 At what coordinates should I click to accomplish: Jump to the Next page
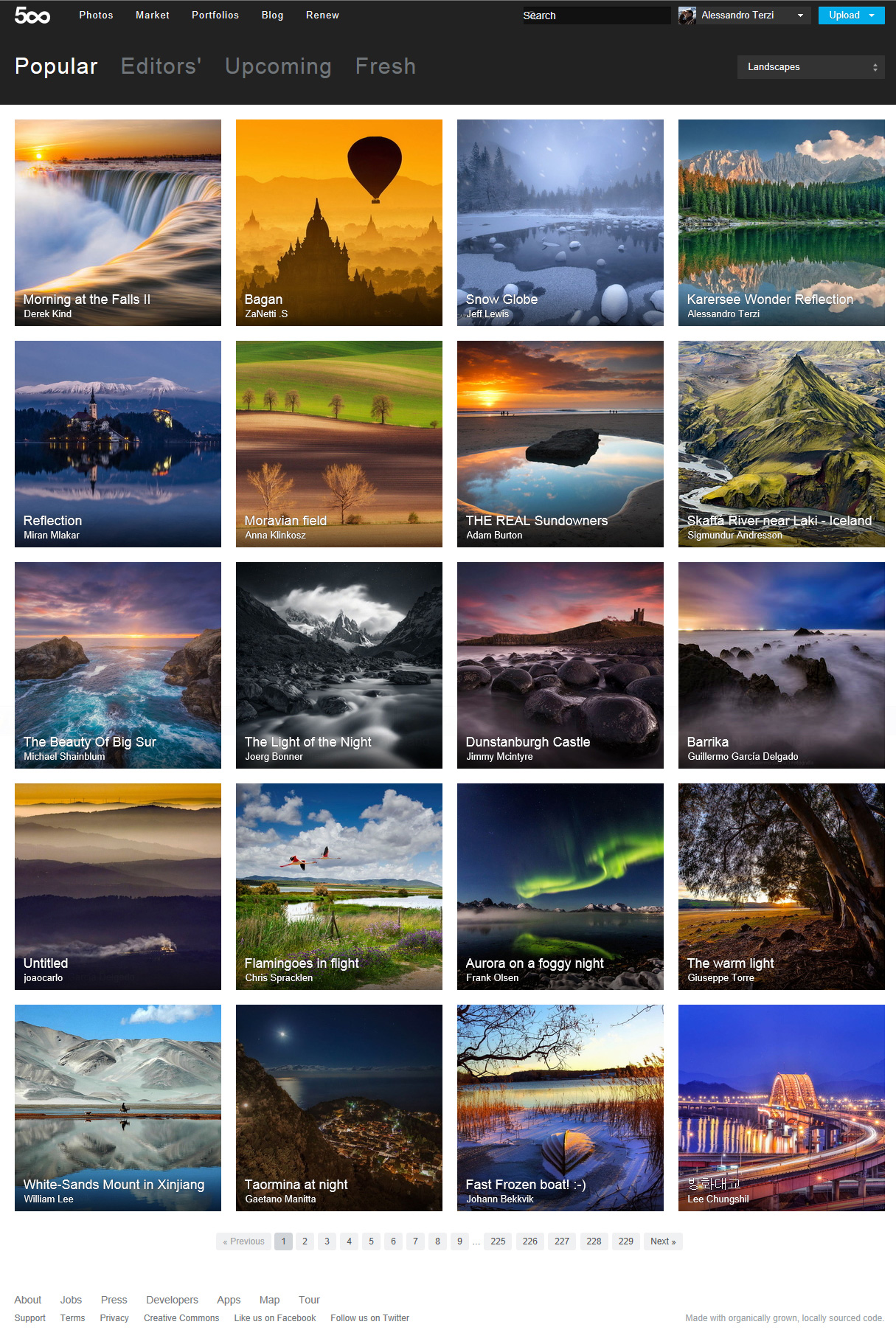[662, 1241]
